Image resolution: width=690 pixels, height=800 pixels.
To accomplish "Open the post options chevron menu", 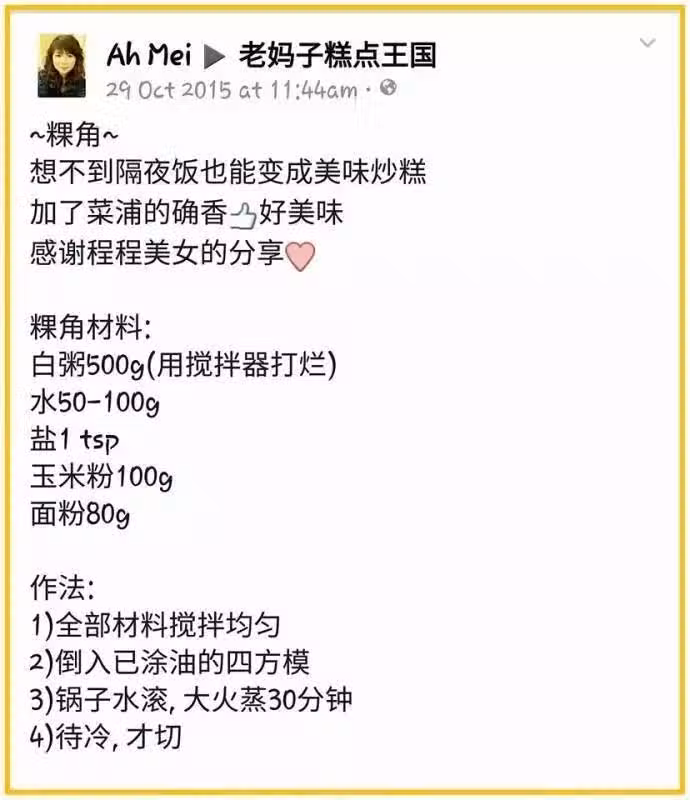I will click(x=647, y=43).
